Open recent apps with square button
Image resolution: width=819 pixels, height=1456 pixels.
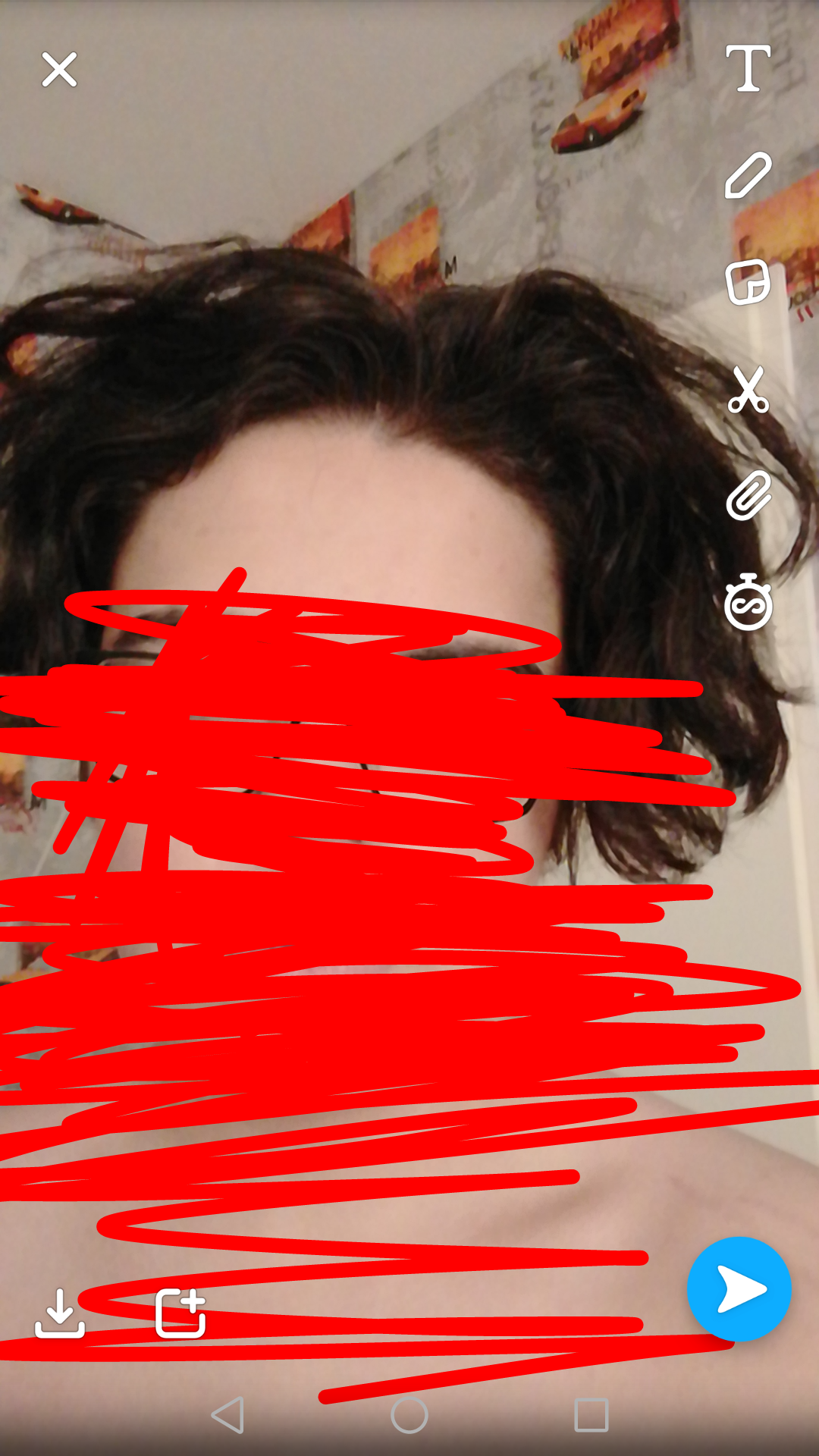pos(591,1415)
